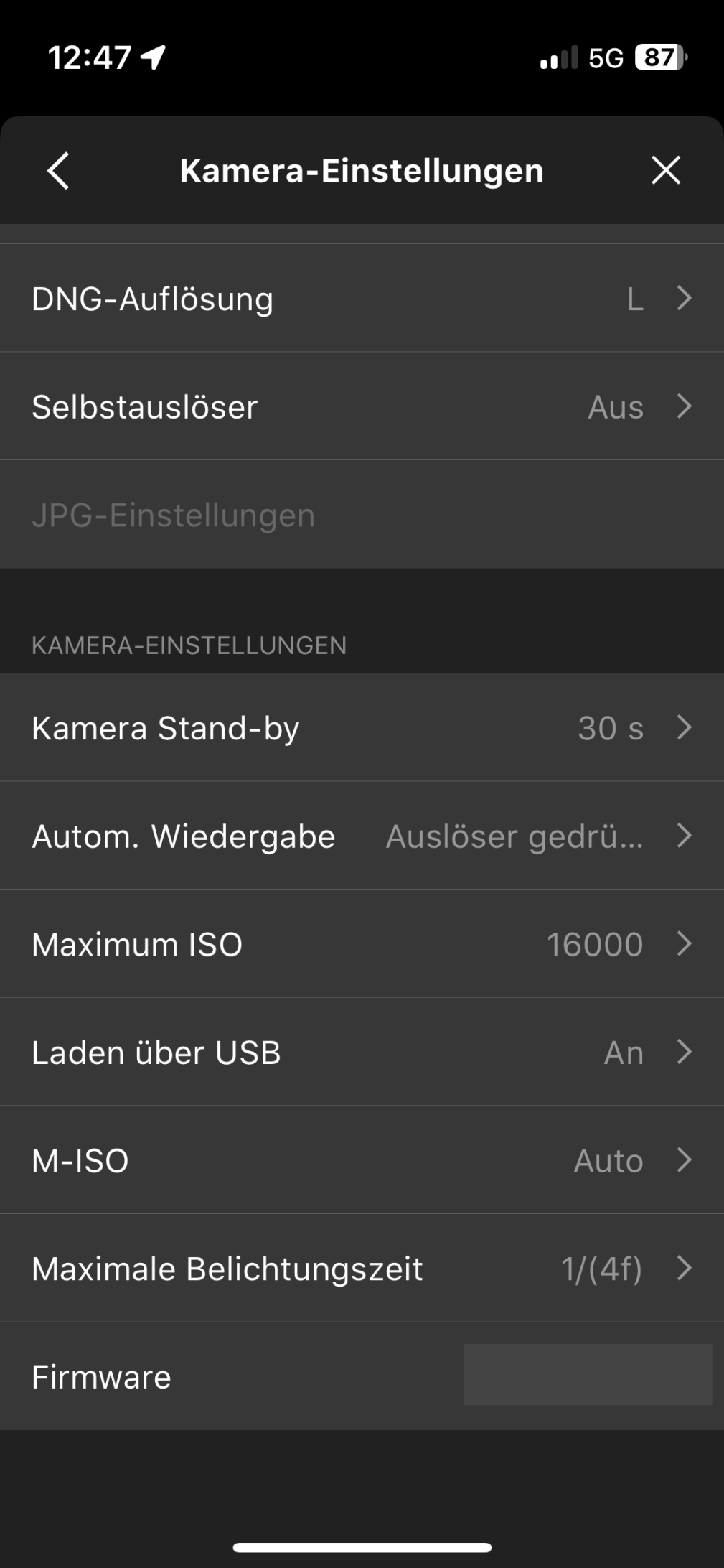Change the M-ISO setting
The width and height of the screenshot is (724, 1568).
(362, 1160)
